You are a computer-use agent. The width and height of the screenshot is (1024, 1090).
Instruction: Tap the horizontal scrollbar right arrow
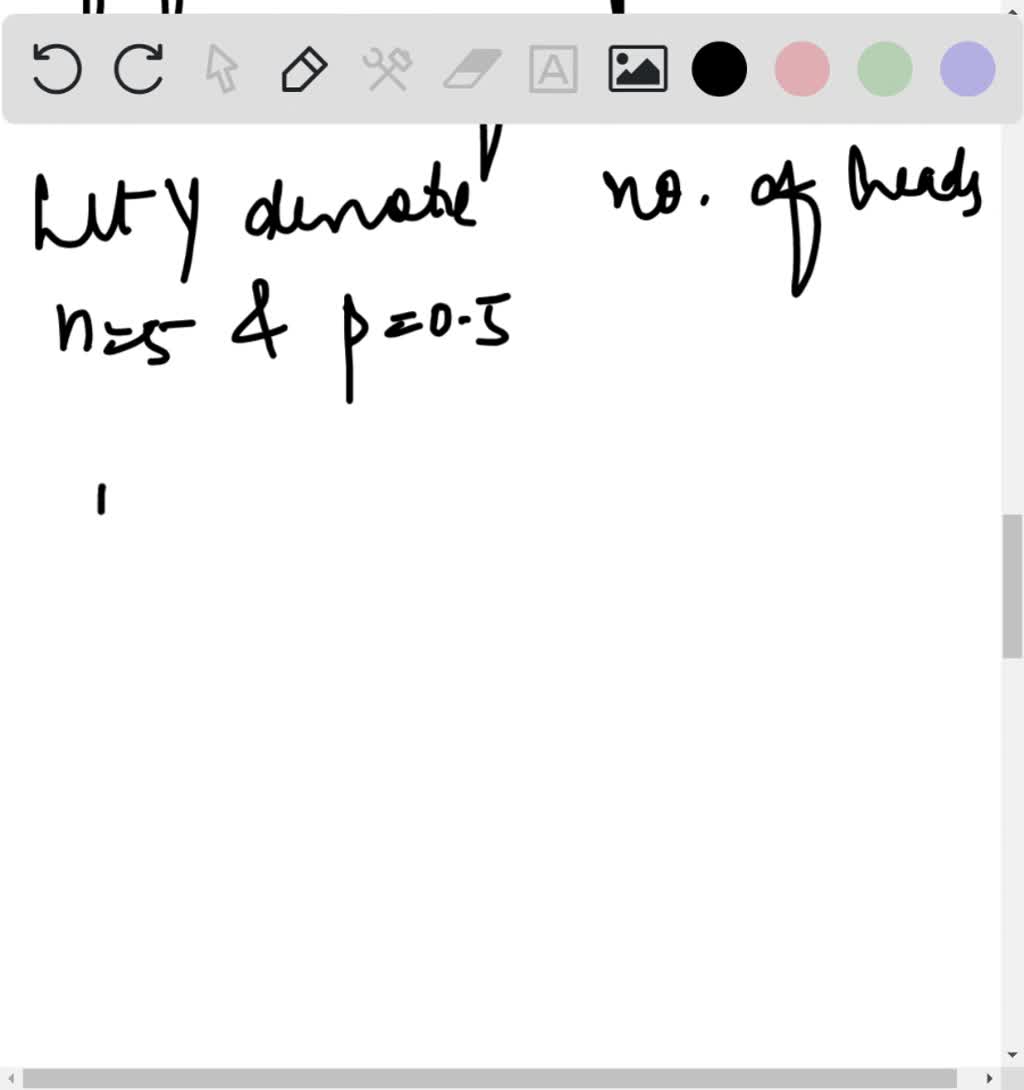pos(990,1079)
